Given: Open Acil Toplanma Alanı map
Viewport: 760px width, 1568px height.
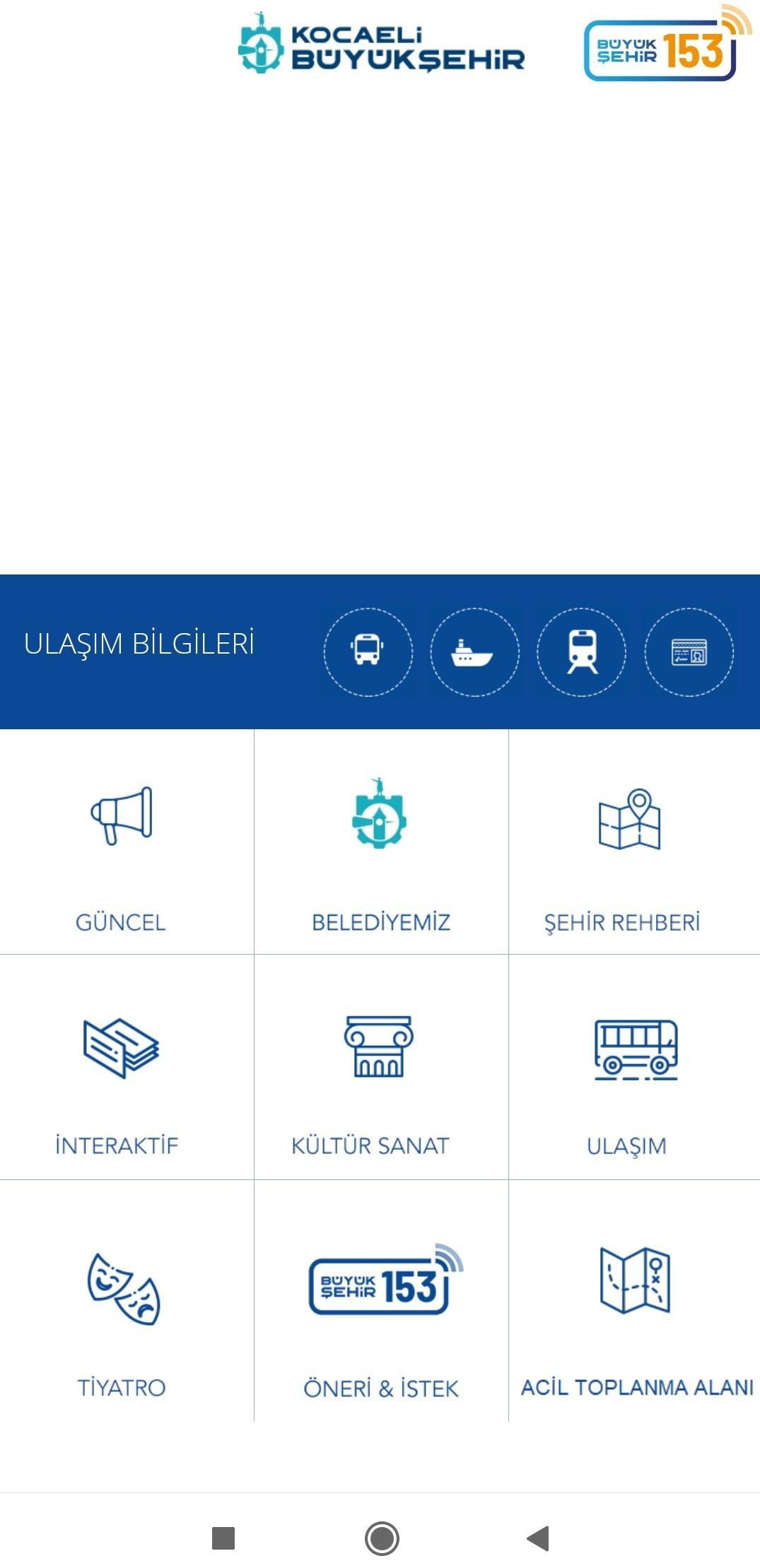Looking at the screenshot, I should pos(634,1301).
